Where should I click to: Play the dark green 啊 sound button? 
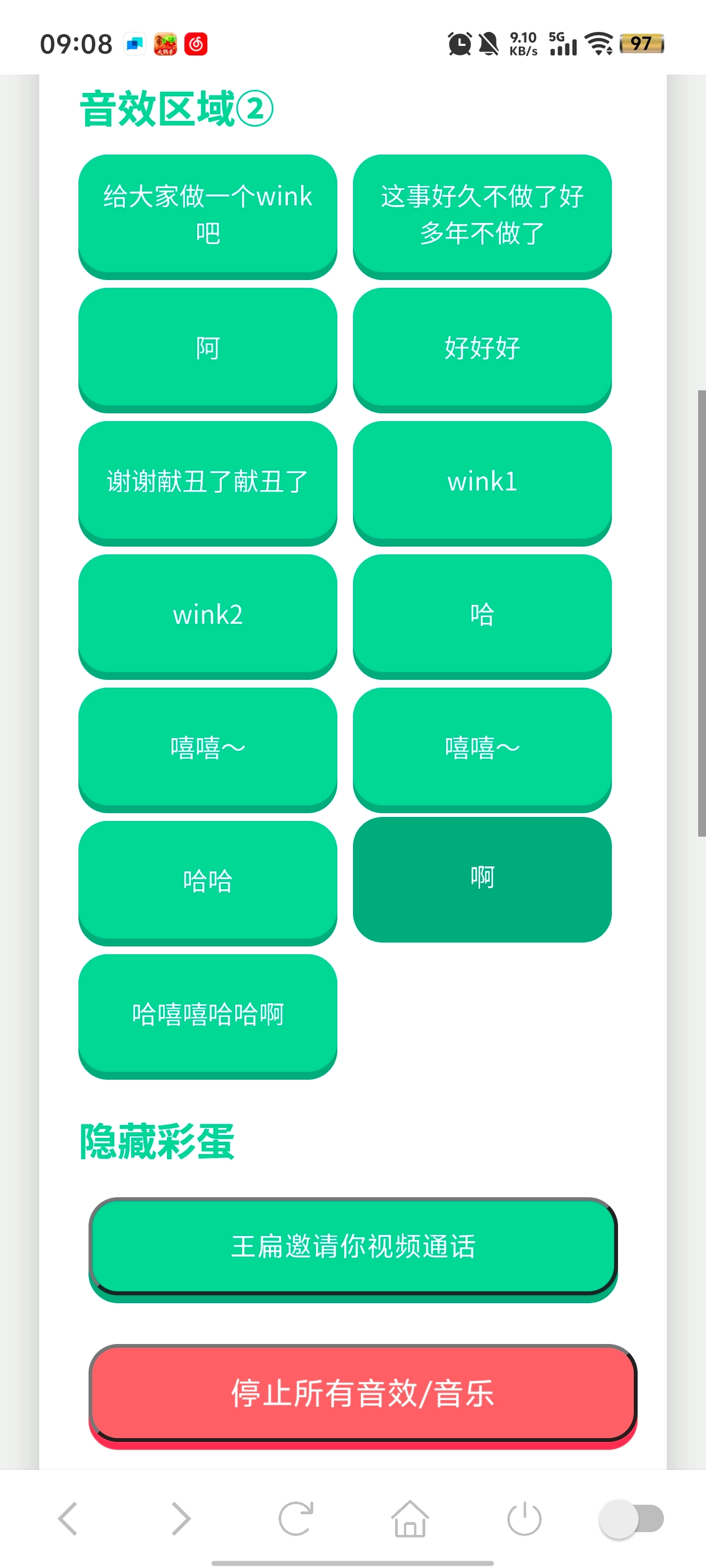[482, 876]
